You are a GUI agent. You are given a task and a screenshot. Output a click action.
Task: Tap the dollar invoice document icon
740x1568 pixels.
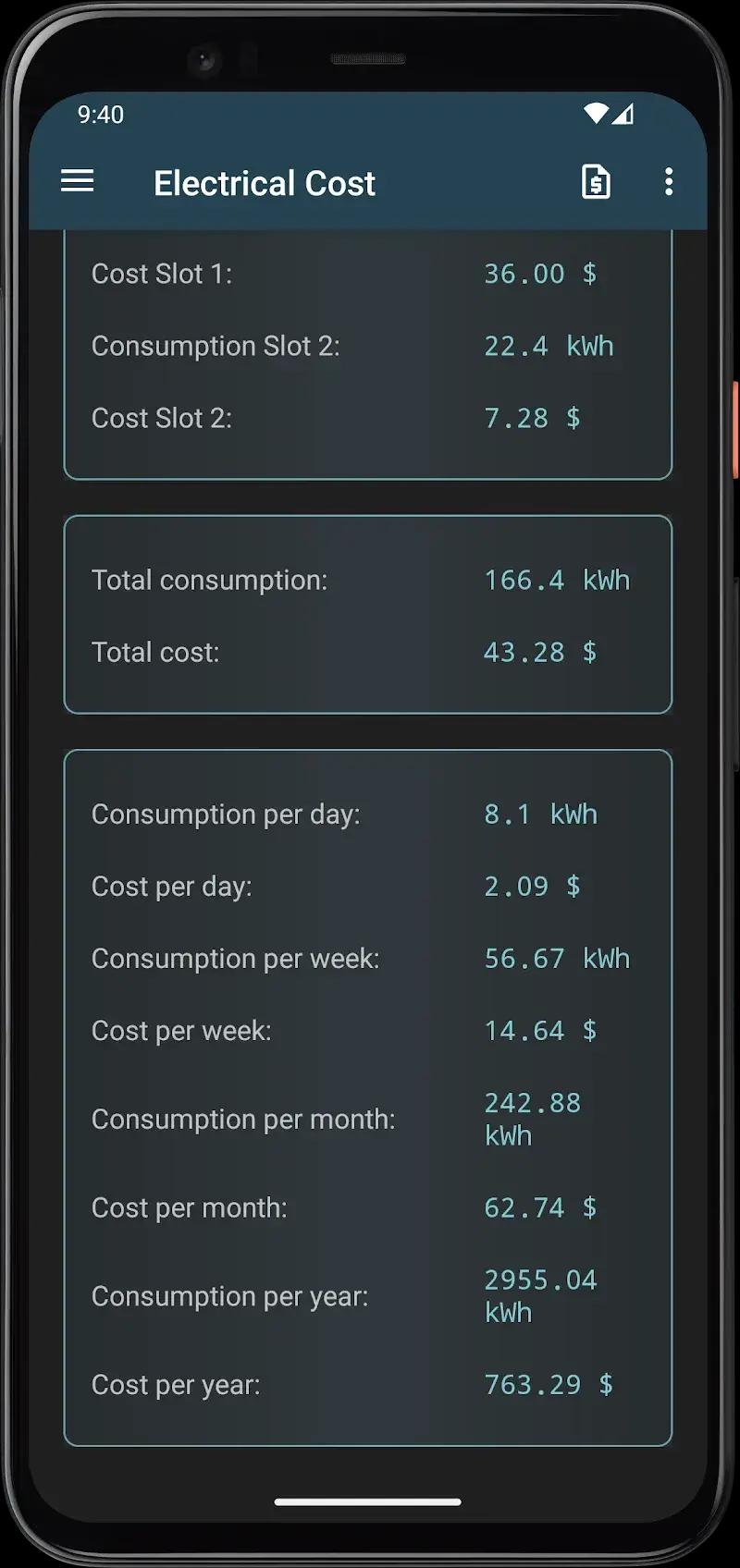coord(596,182)
